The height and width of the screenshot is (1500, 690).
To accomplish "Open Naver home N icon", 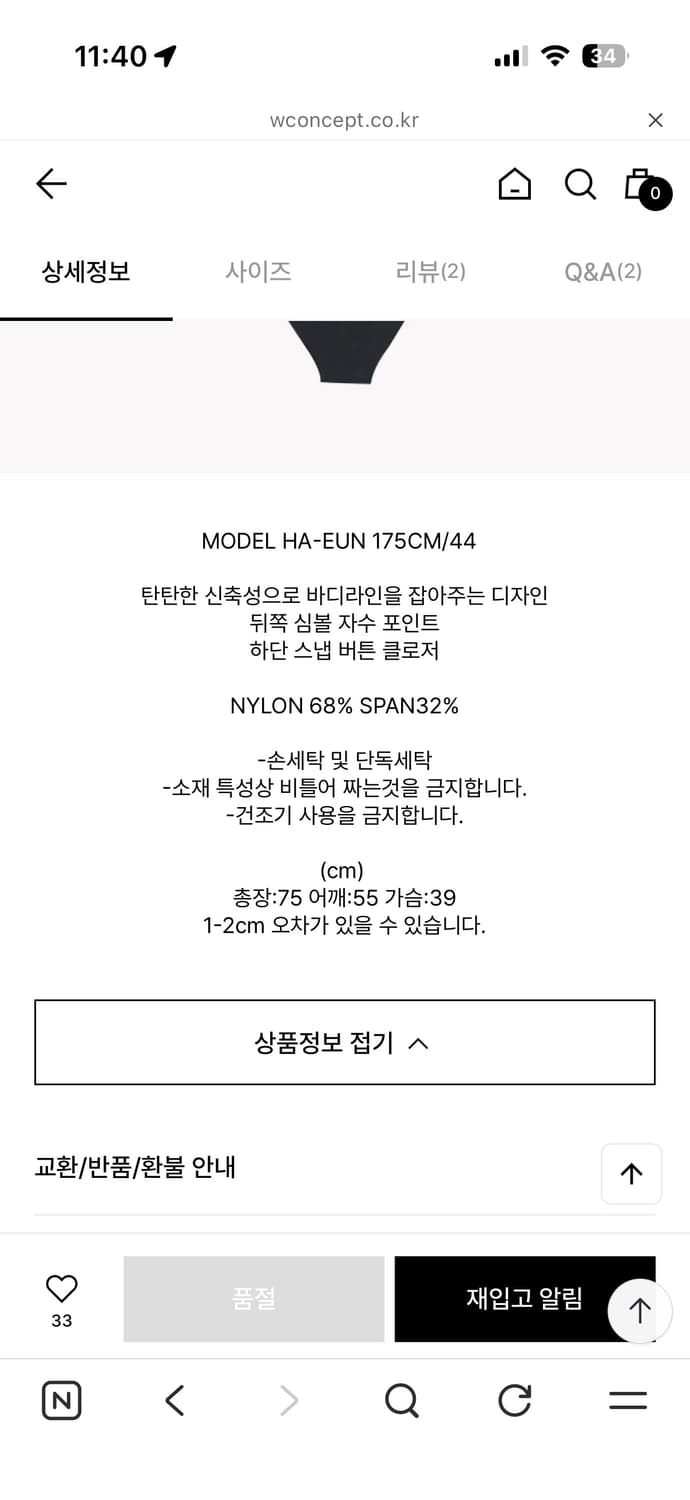I will click(62, 1401).
